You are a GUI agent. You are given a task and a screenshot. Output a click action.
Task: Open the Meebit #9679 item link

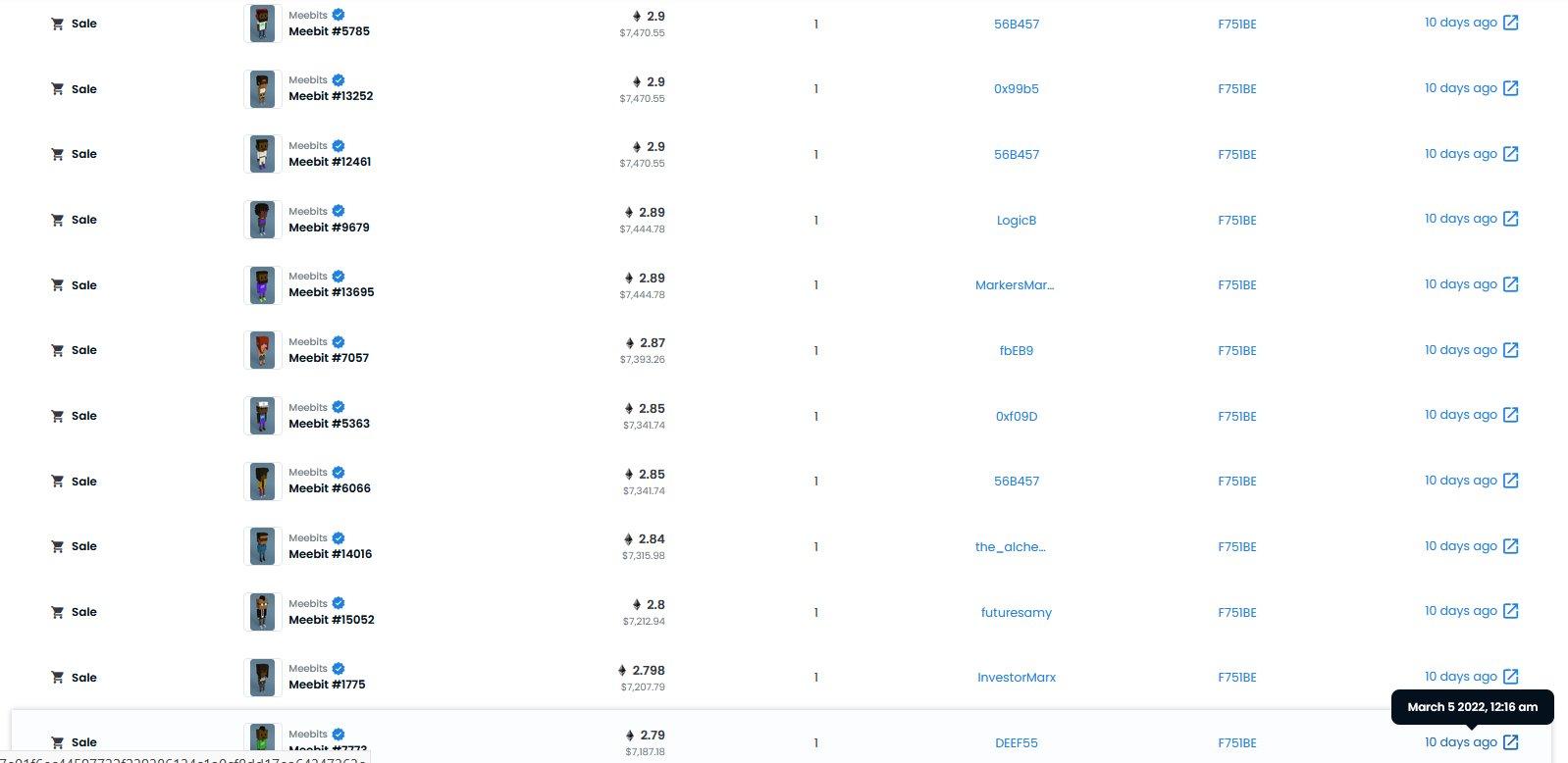[329, 228]
